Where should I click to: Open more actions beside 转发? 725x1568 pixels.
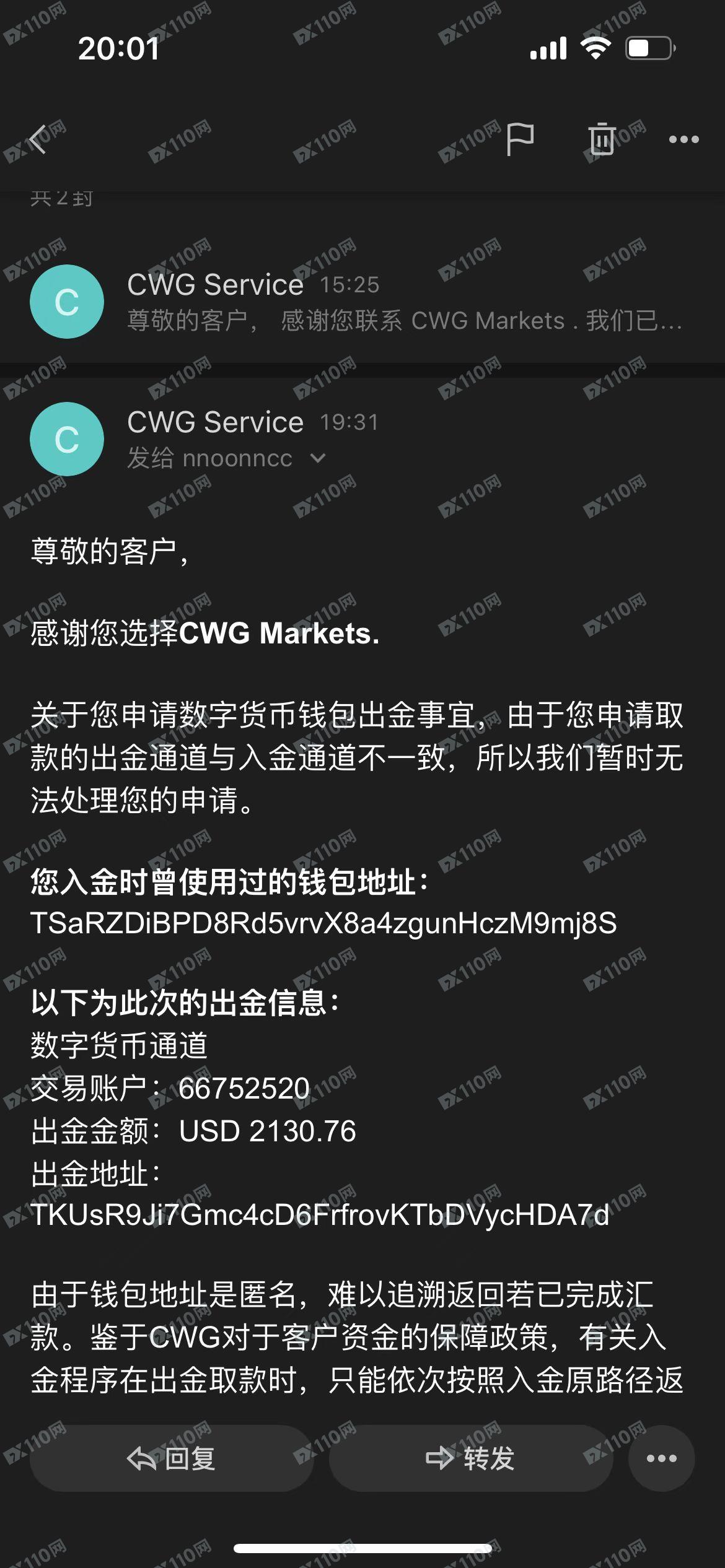click(x=661, y=1458)
